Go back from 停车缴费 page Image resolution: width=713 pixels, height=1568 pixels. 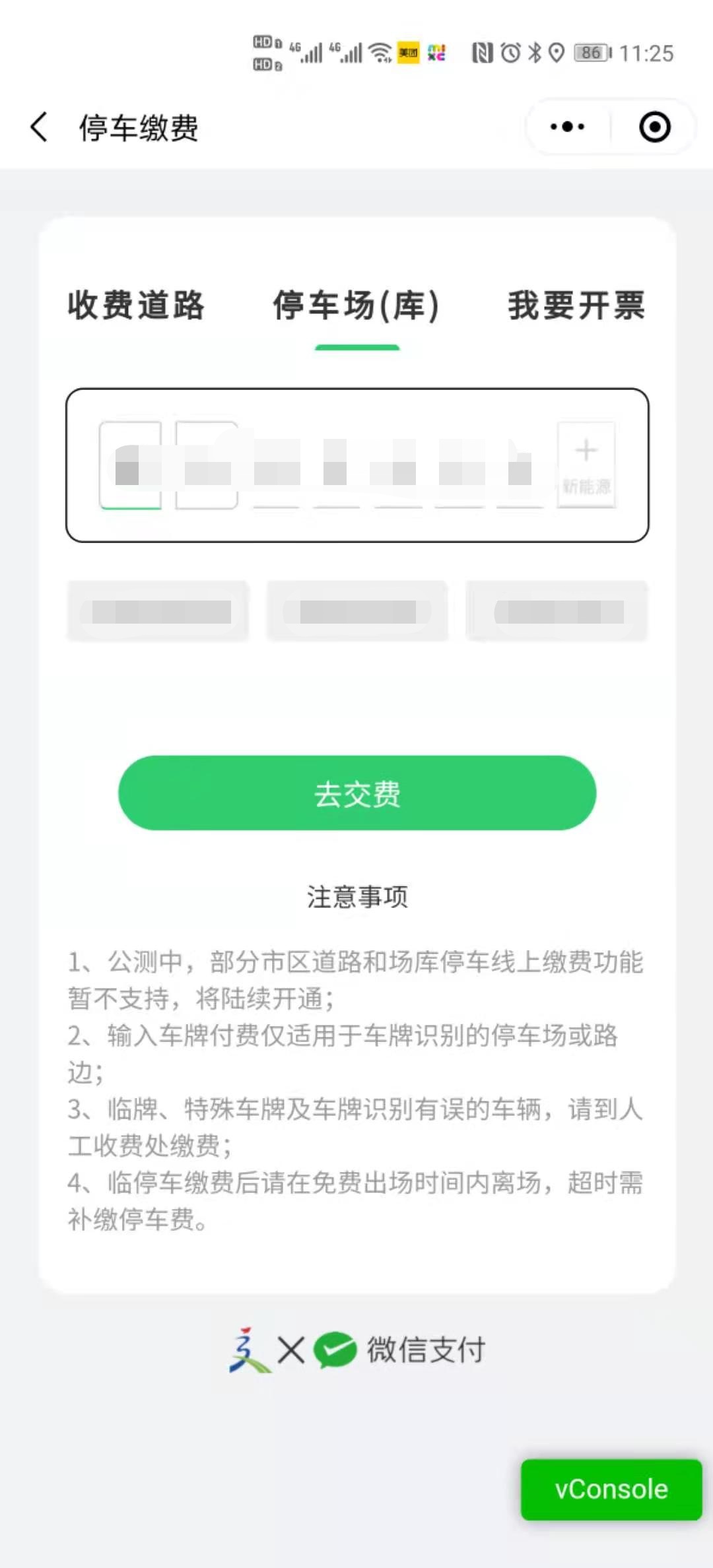tap(40, 127)
